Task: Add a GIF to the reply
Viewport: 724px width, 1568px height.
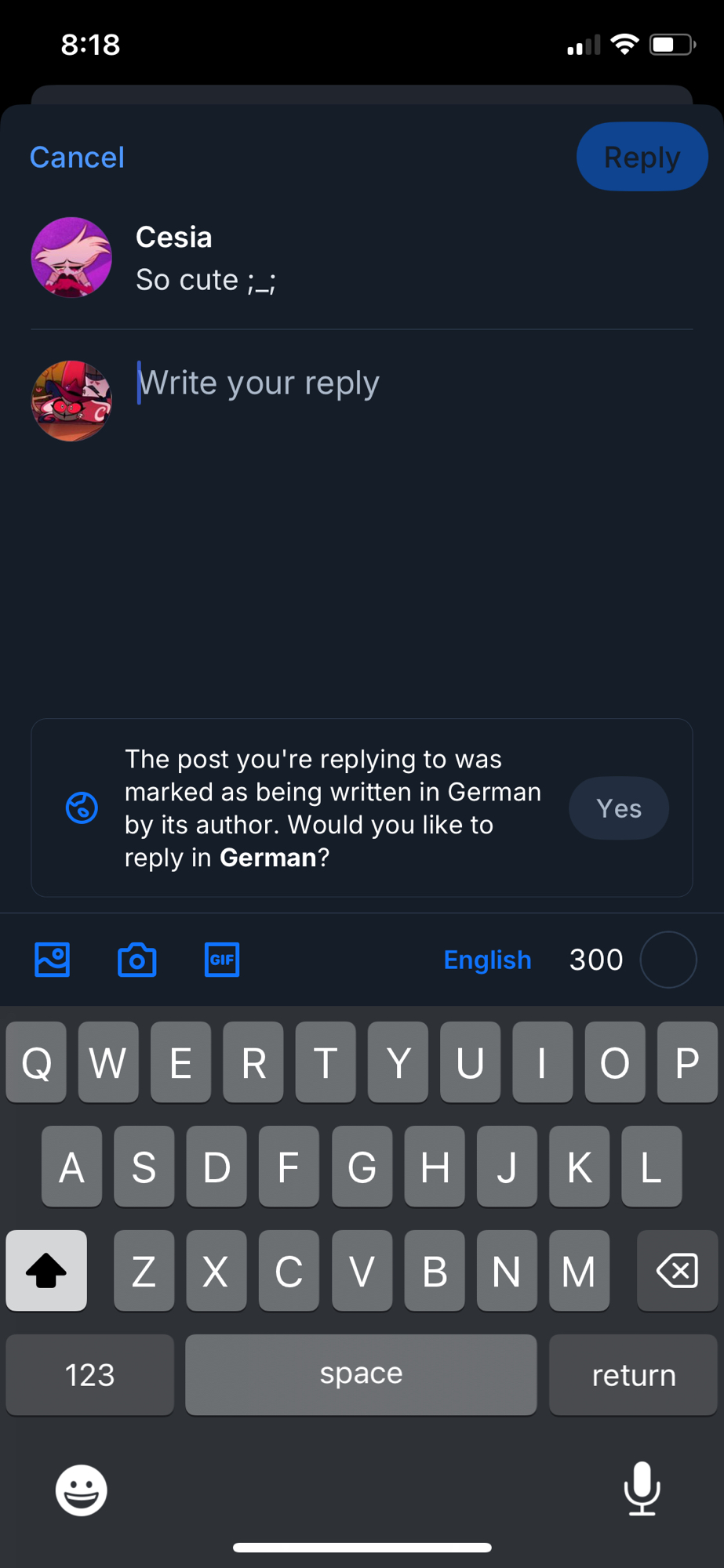Action: (222, 960)
